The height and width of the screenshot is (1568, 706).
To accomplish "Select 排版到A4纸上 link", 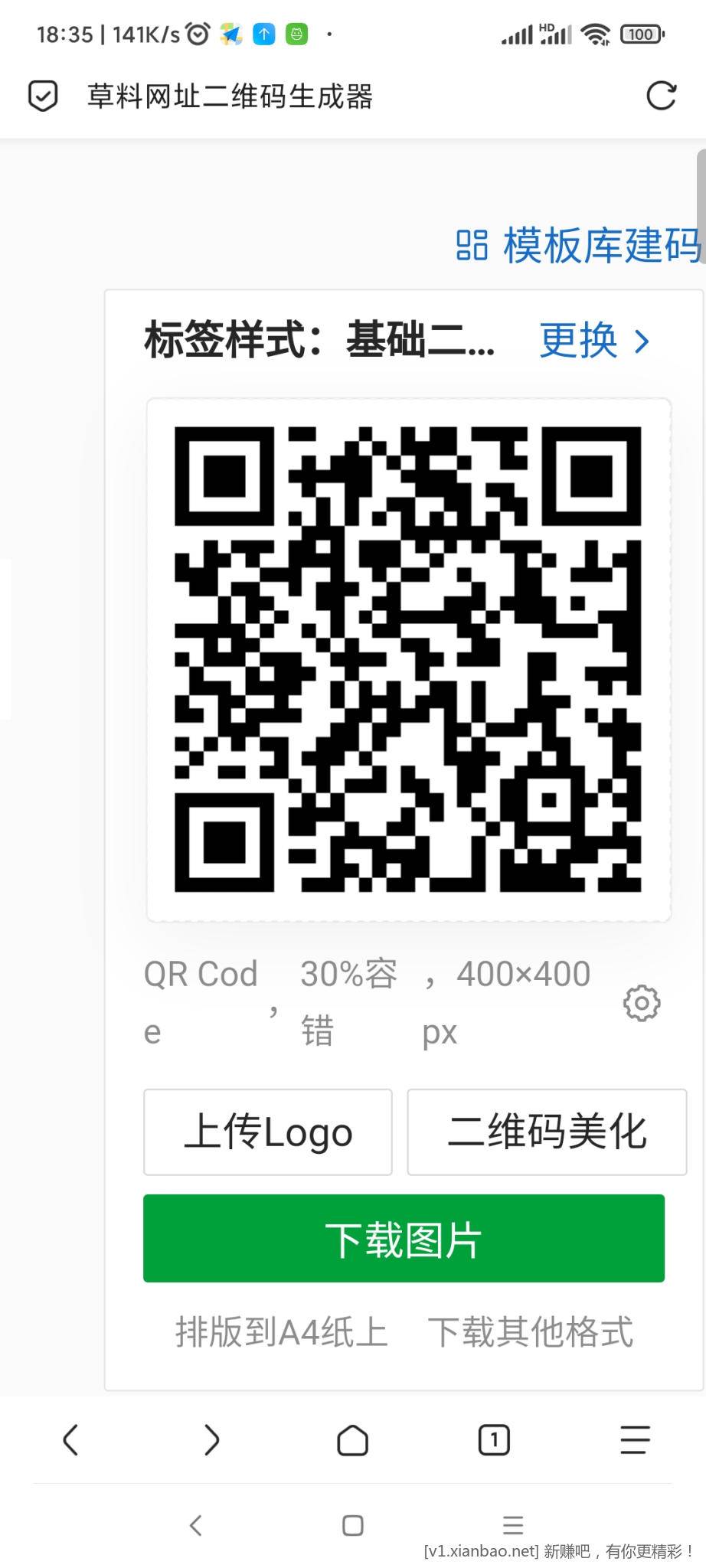I will point(281,1332).
